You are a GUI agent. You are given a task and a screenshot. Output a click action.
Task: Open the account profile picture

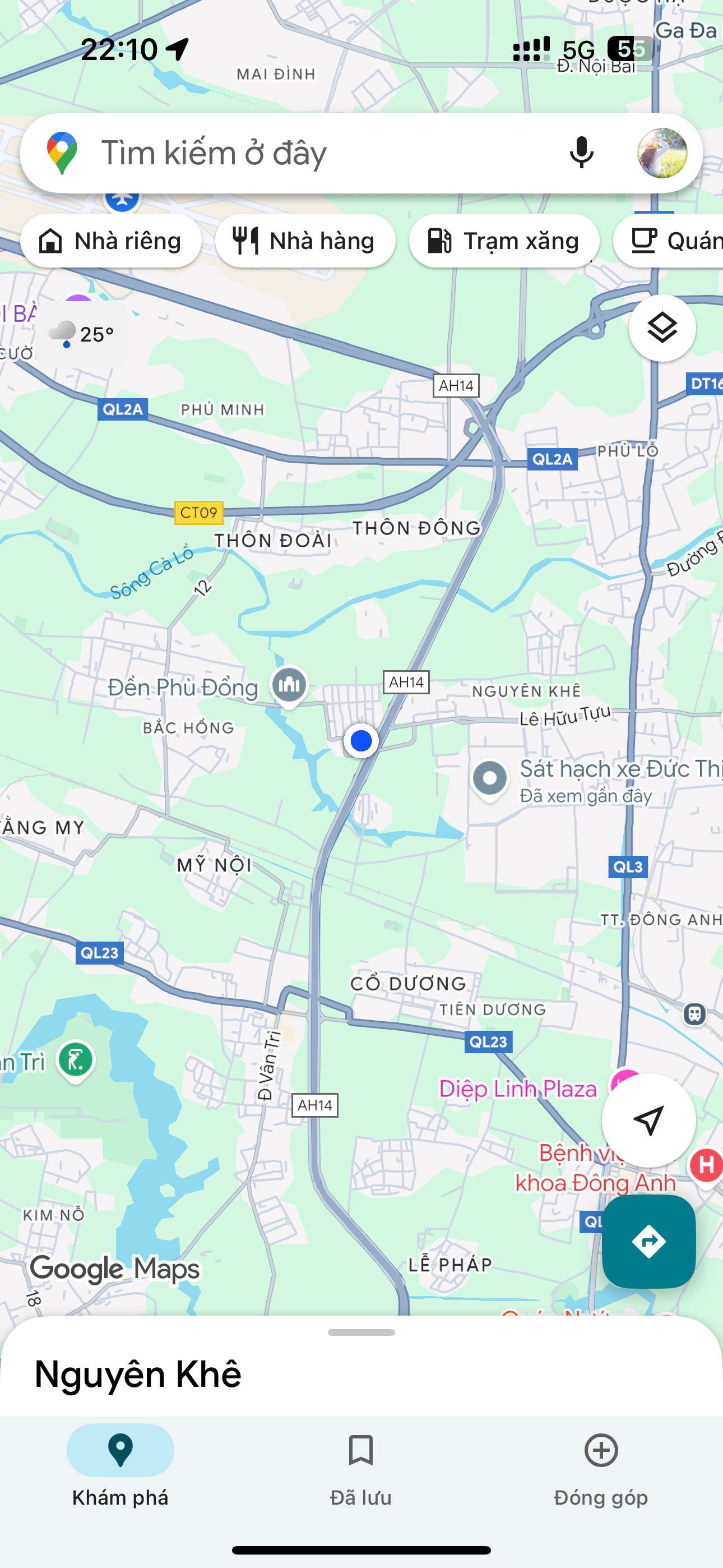click(x=662, y=153)
